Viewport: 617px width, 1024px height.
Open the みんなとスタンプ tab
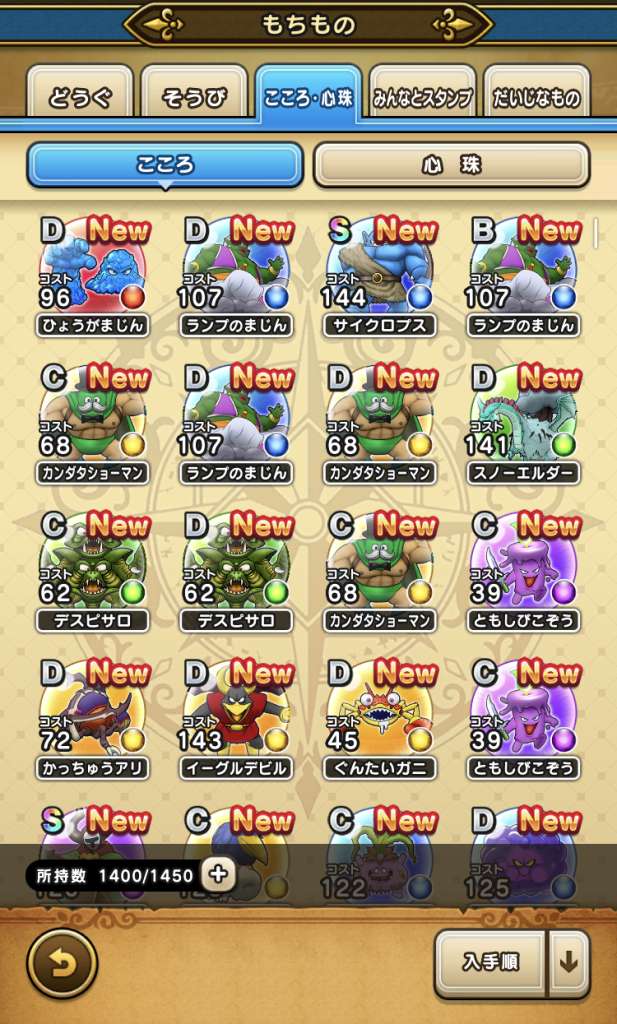click(421, 98)
